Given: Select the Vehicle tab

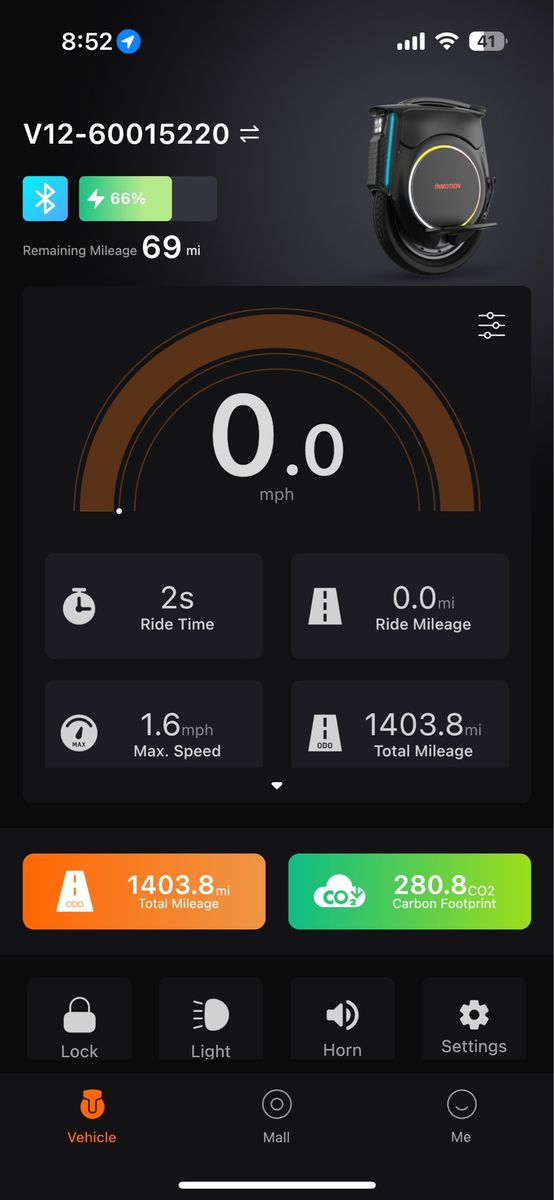Looking at the screenshot, I should [x=92, y=1117].
